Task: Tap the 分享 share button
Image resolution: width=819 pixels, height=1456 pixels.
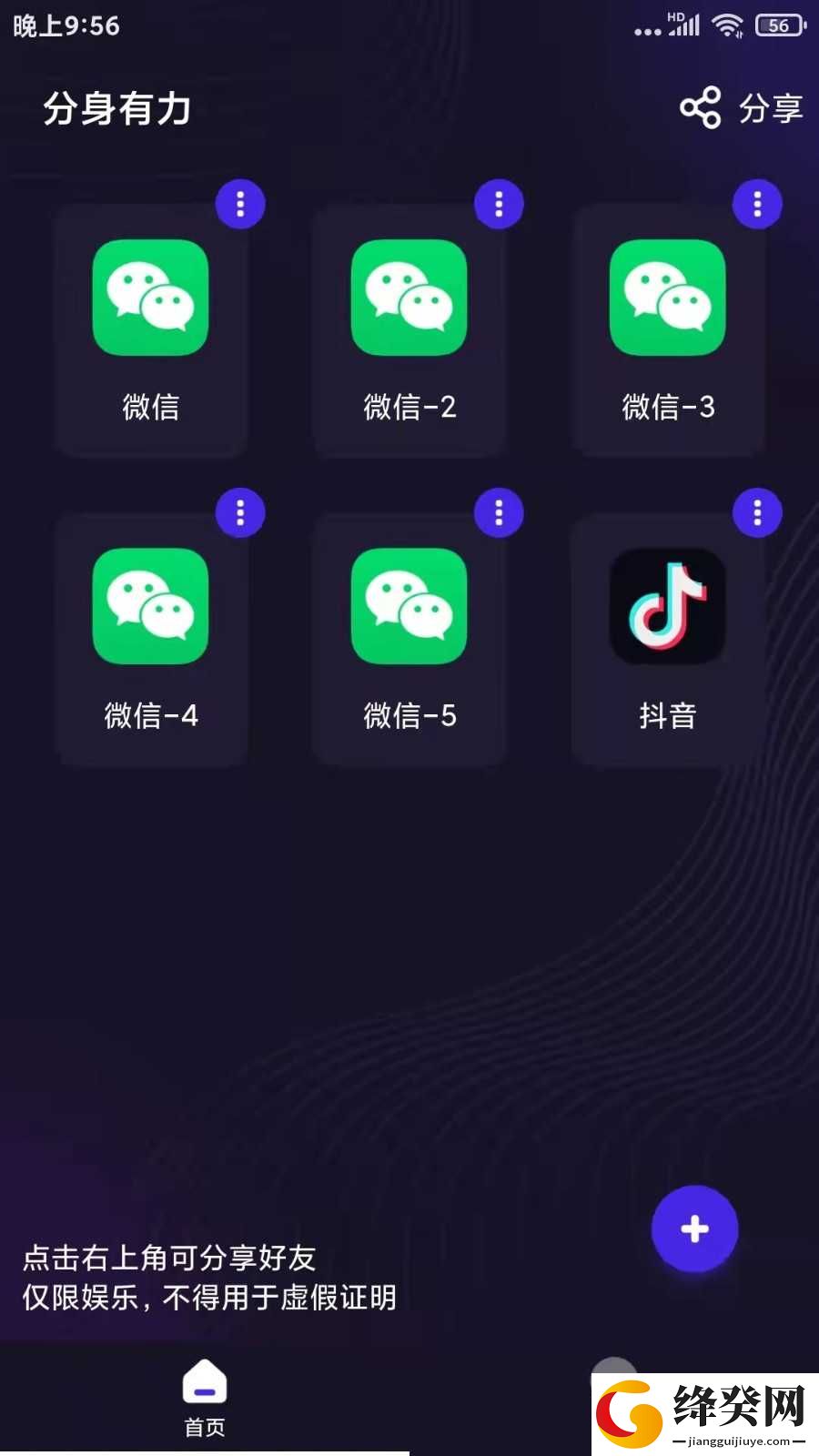Action: pyautogui.click(x=741, y=108)
